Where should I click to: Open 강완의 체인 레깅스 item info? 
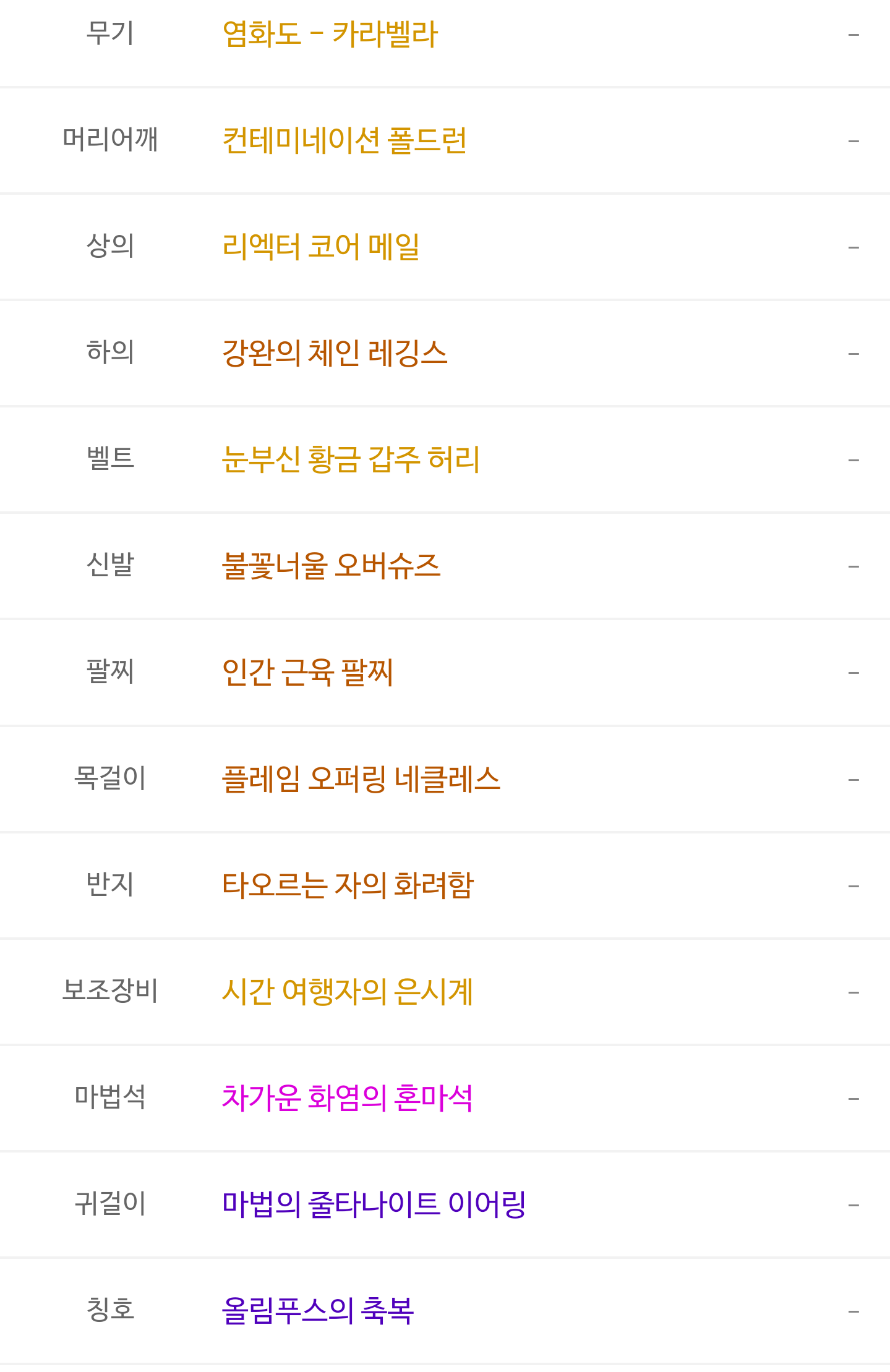coord(334,353)
